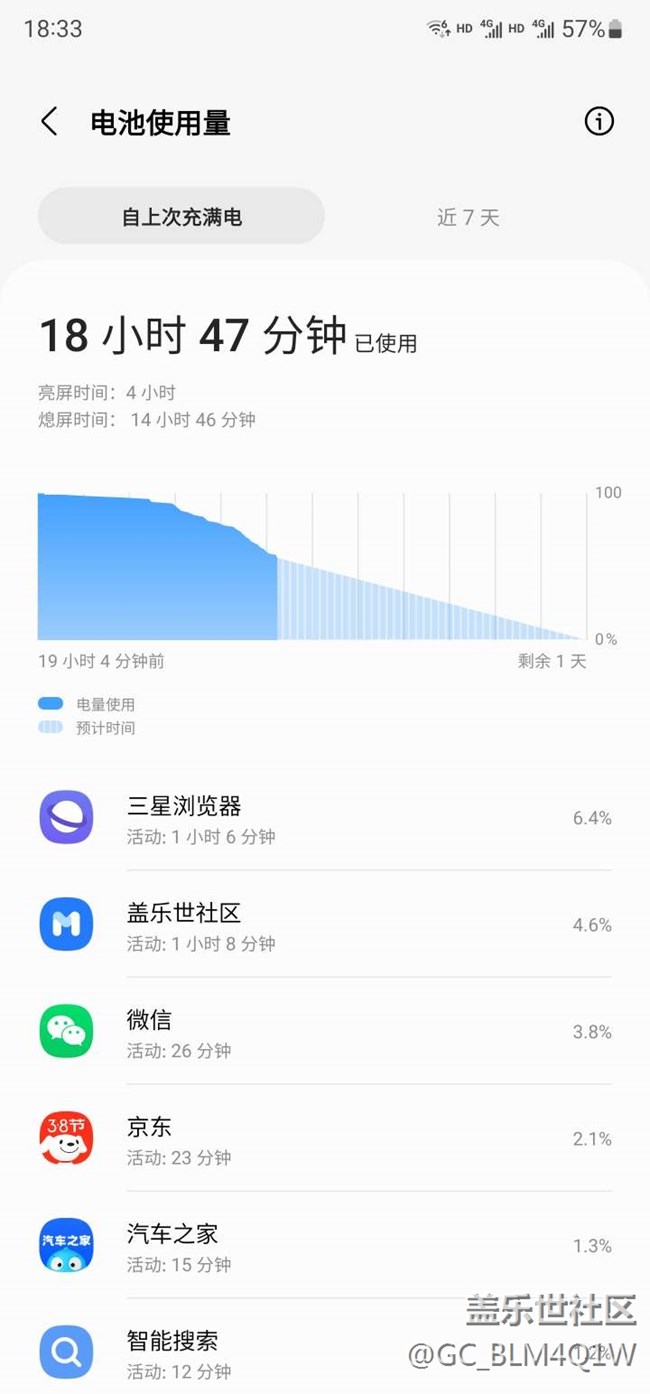Open 盖乐世社区 battery usage details
The image size is (650, 1394).
(x=325, y=925)
